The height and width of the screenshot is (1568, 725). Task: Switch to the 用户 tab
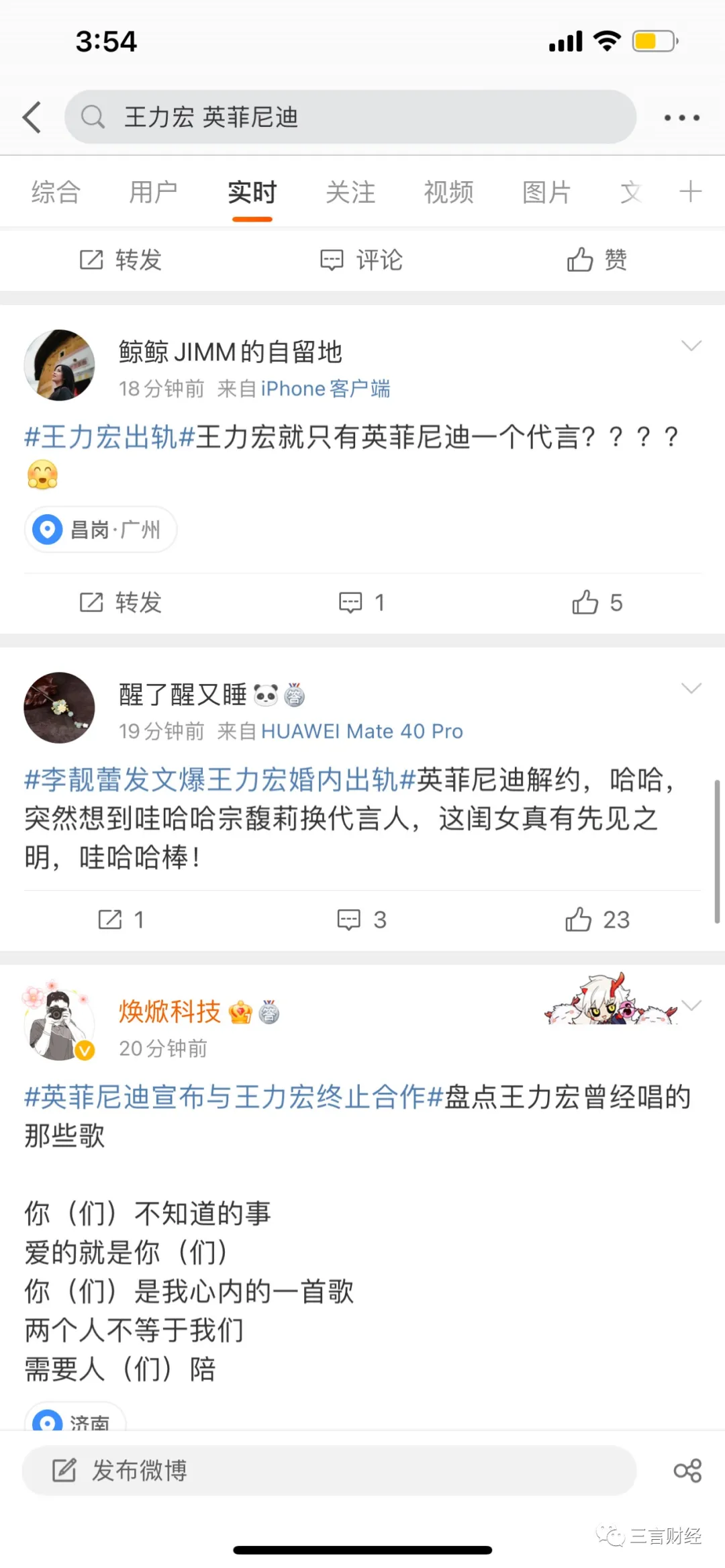tap(153, 193)
